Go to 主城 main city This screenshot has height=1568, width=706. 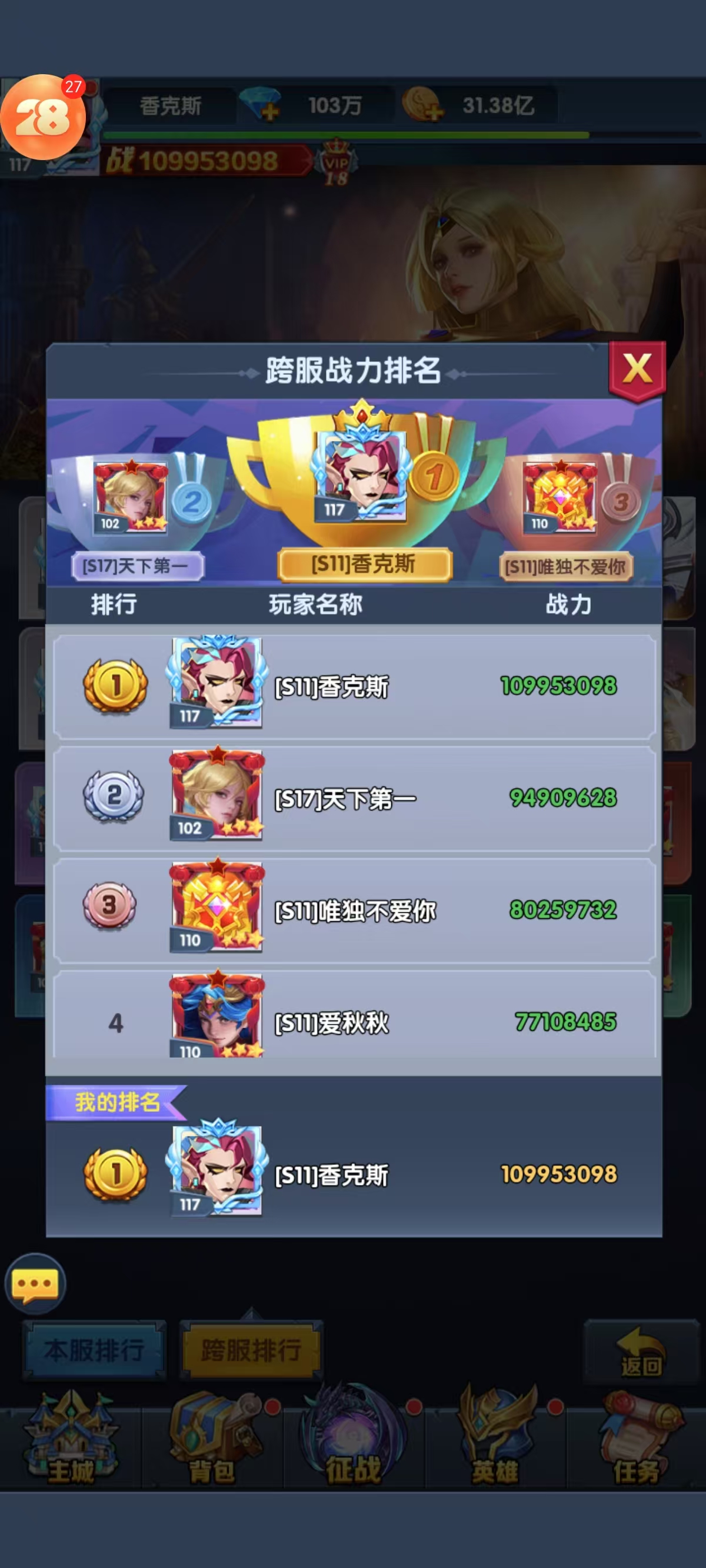[71, 1442]
